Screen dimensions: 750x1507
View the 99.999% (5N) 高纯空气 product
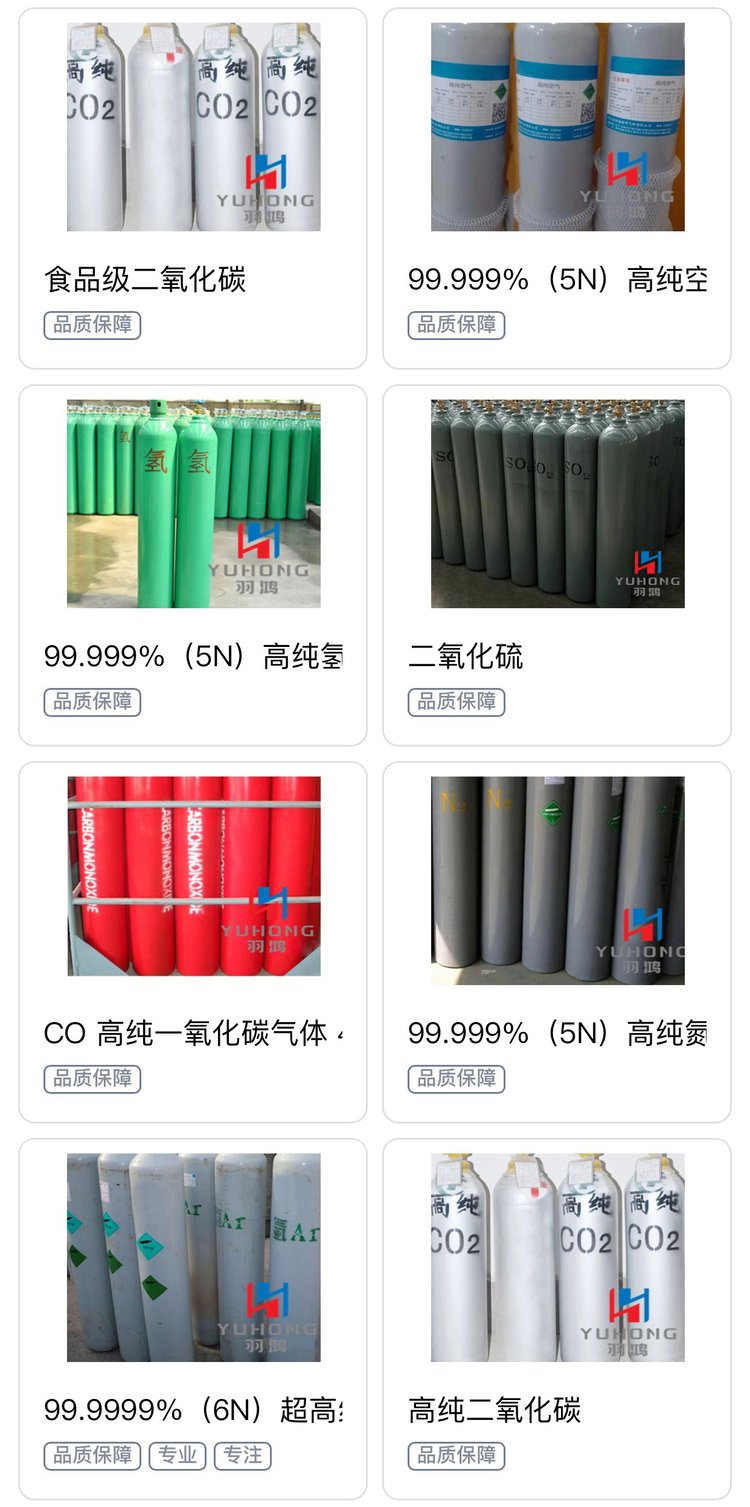click(557, 189)
